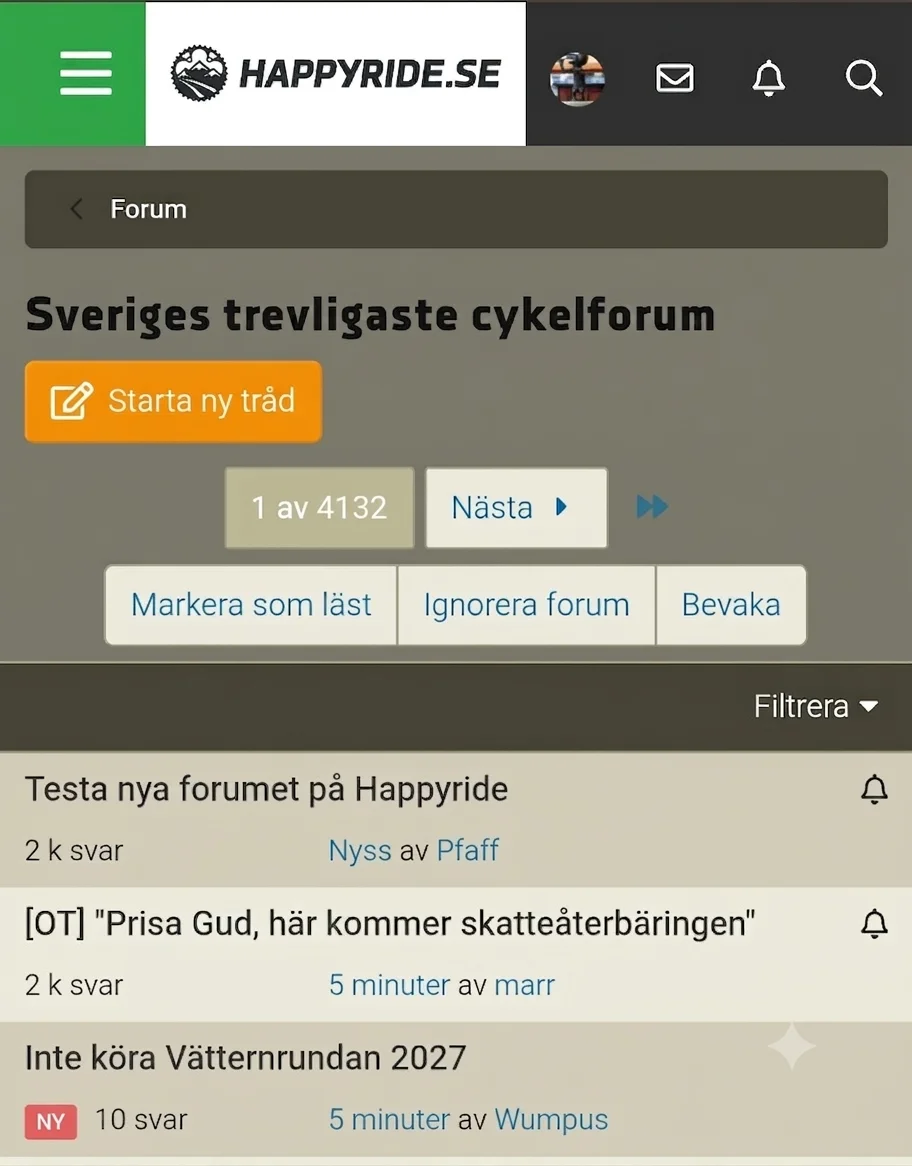
Task: Tap Bevaka to watch this forum
Action: 731,605
